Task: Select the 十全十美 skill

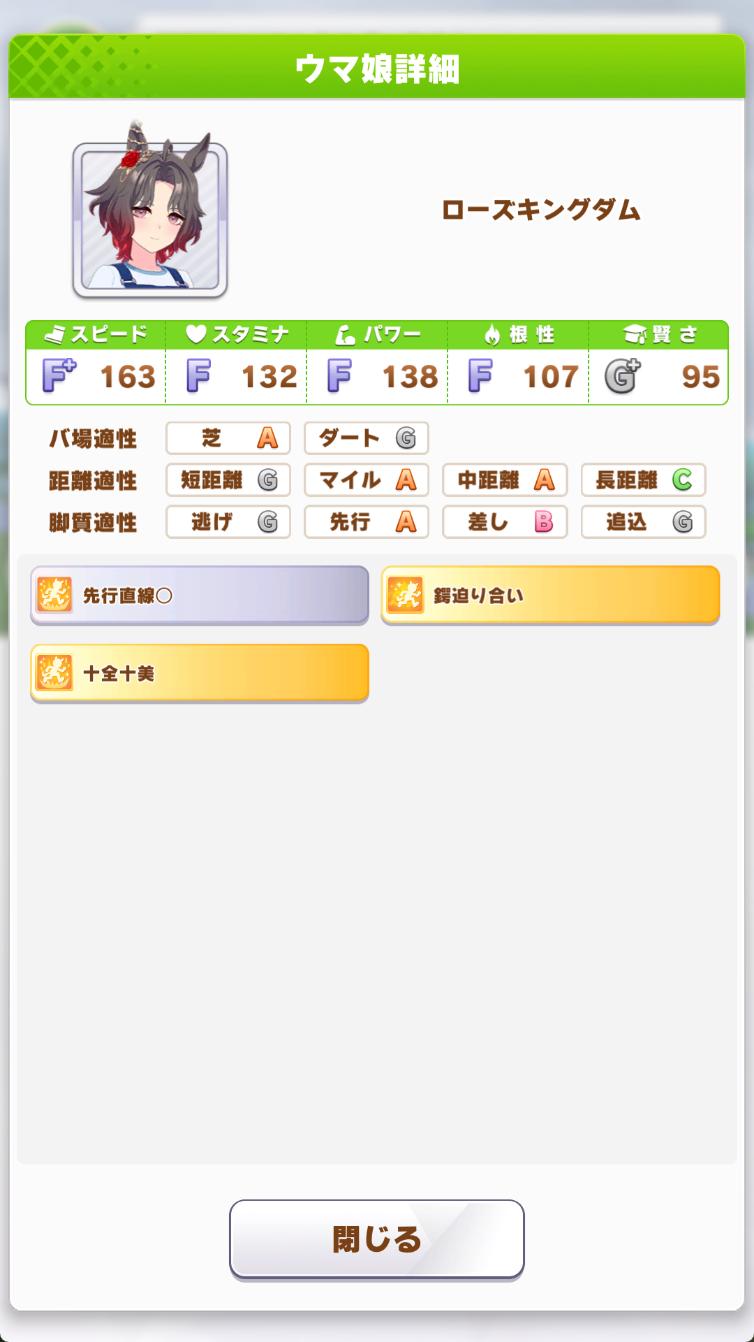Action: 199,673
